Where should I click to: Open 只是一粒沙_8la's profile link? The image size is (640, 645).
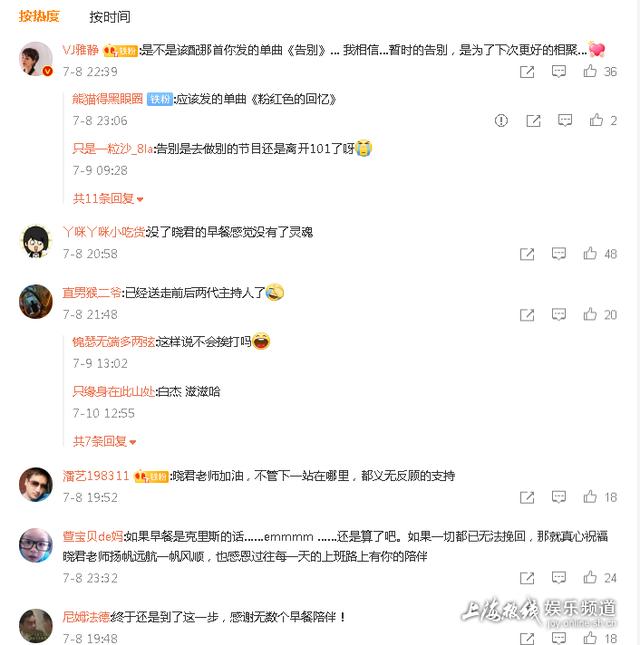113,148
